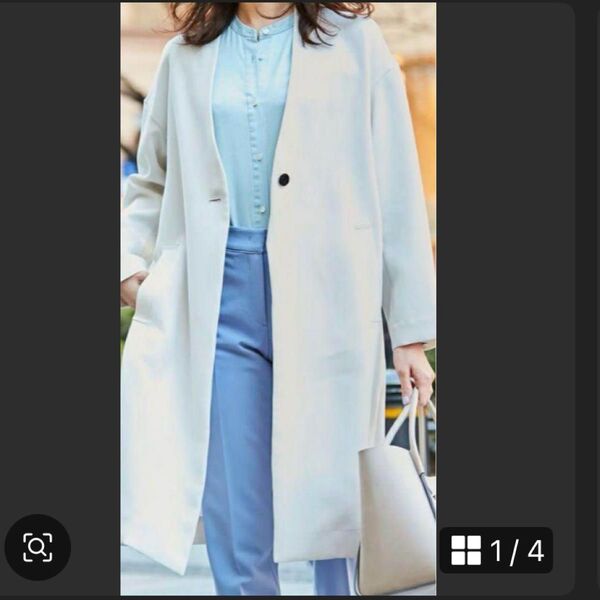Open visual image search lens icon

(x=38, y=547)
